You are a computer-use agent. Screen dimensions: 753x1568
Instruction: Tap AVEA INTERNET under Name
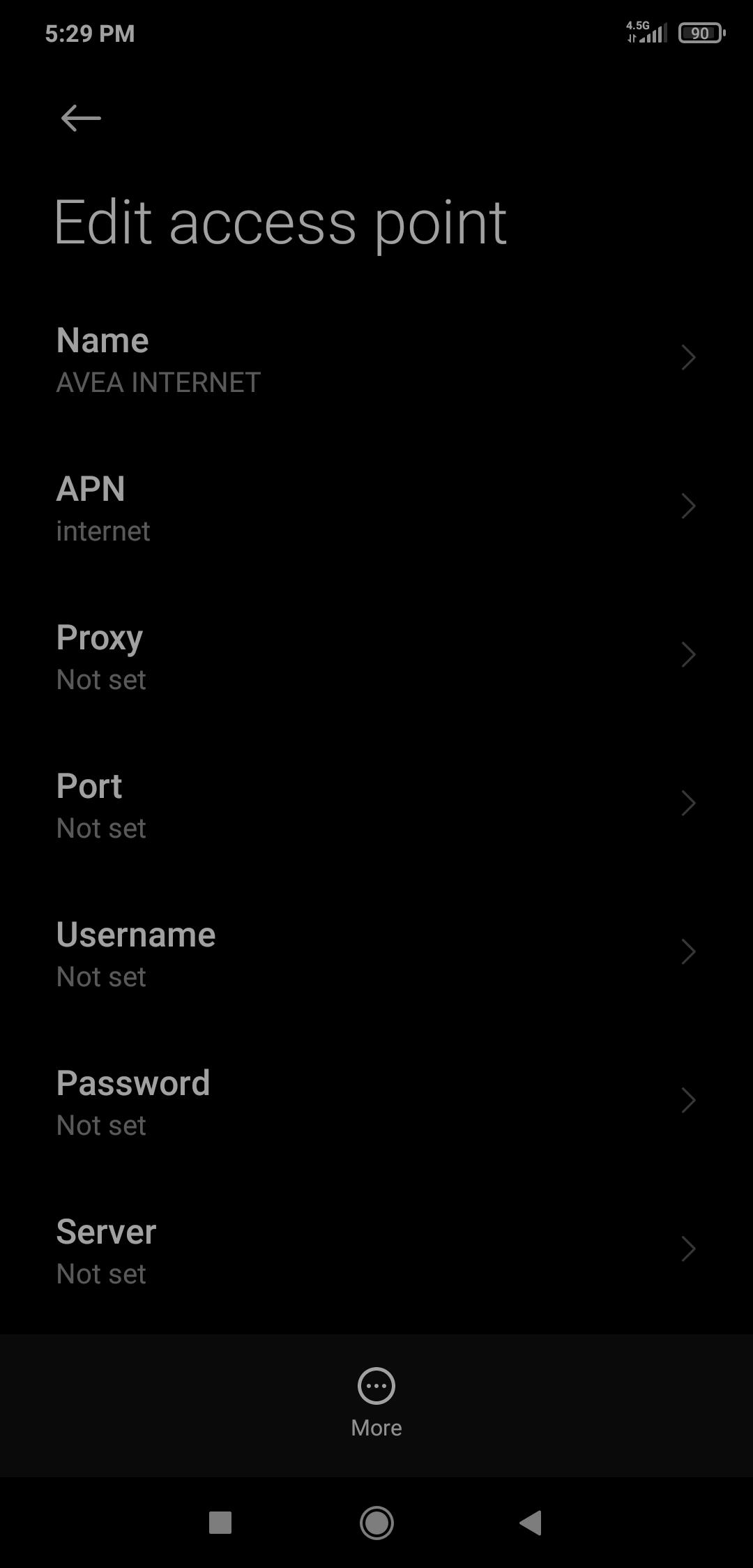[x=157, y=382]
